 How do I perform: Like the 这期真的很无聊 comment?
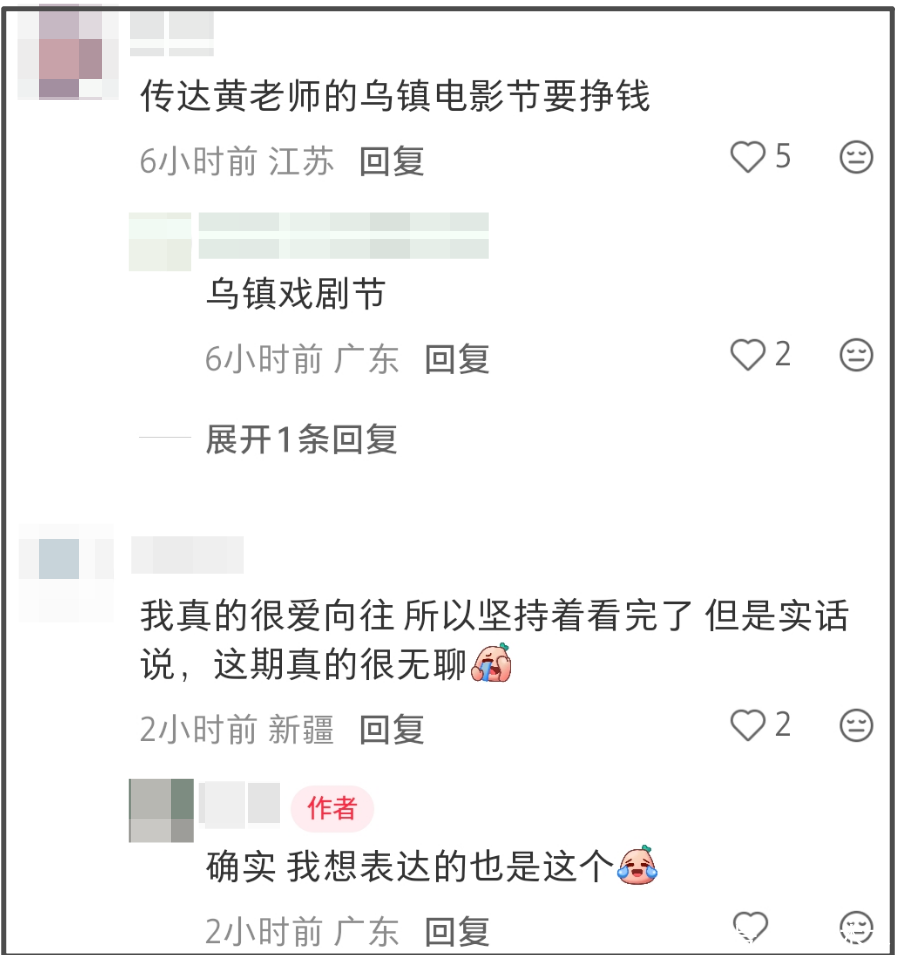(x=748, y=725)
